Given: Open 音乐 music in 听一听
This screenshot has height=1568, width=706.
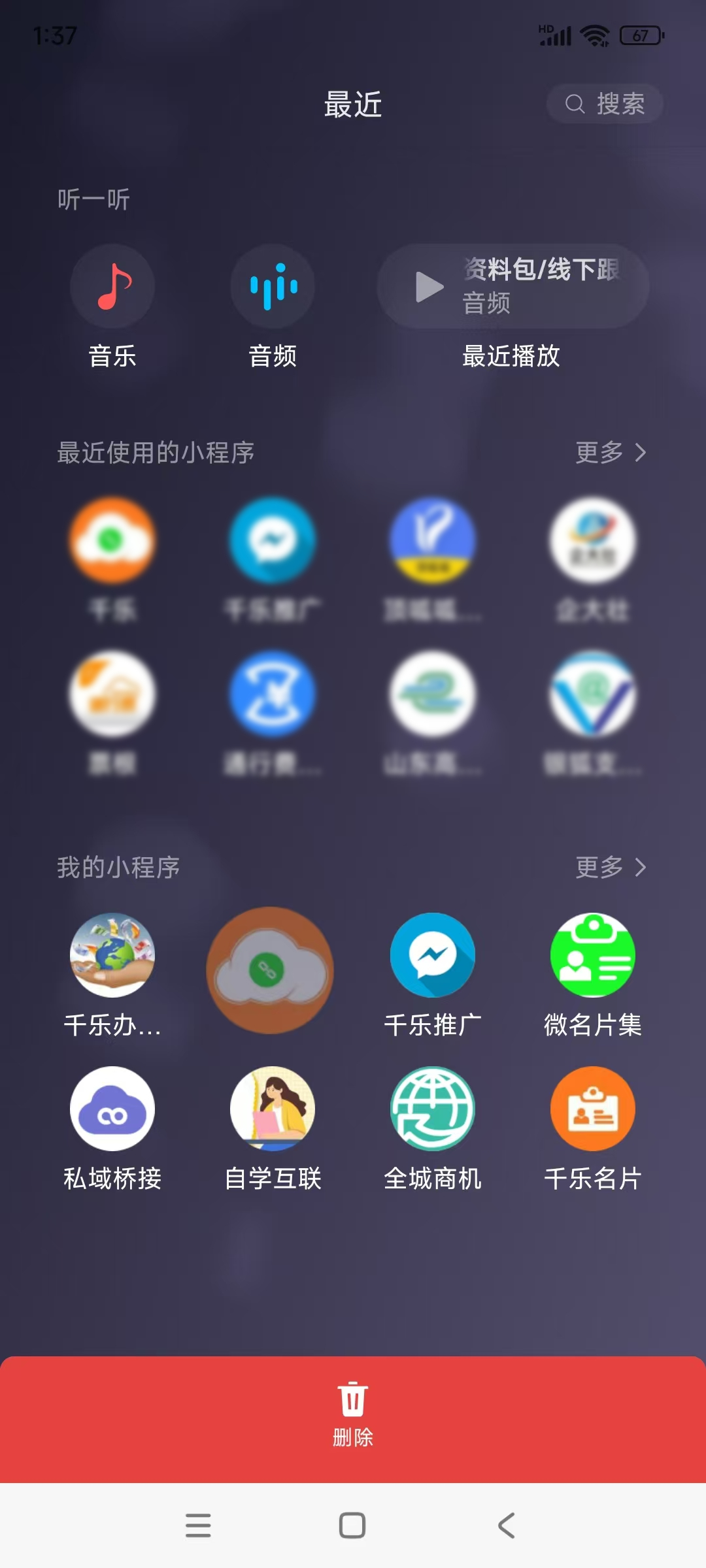Looking at the screenshot, I should pyautogui.click(x=112, y=287).
